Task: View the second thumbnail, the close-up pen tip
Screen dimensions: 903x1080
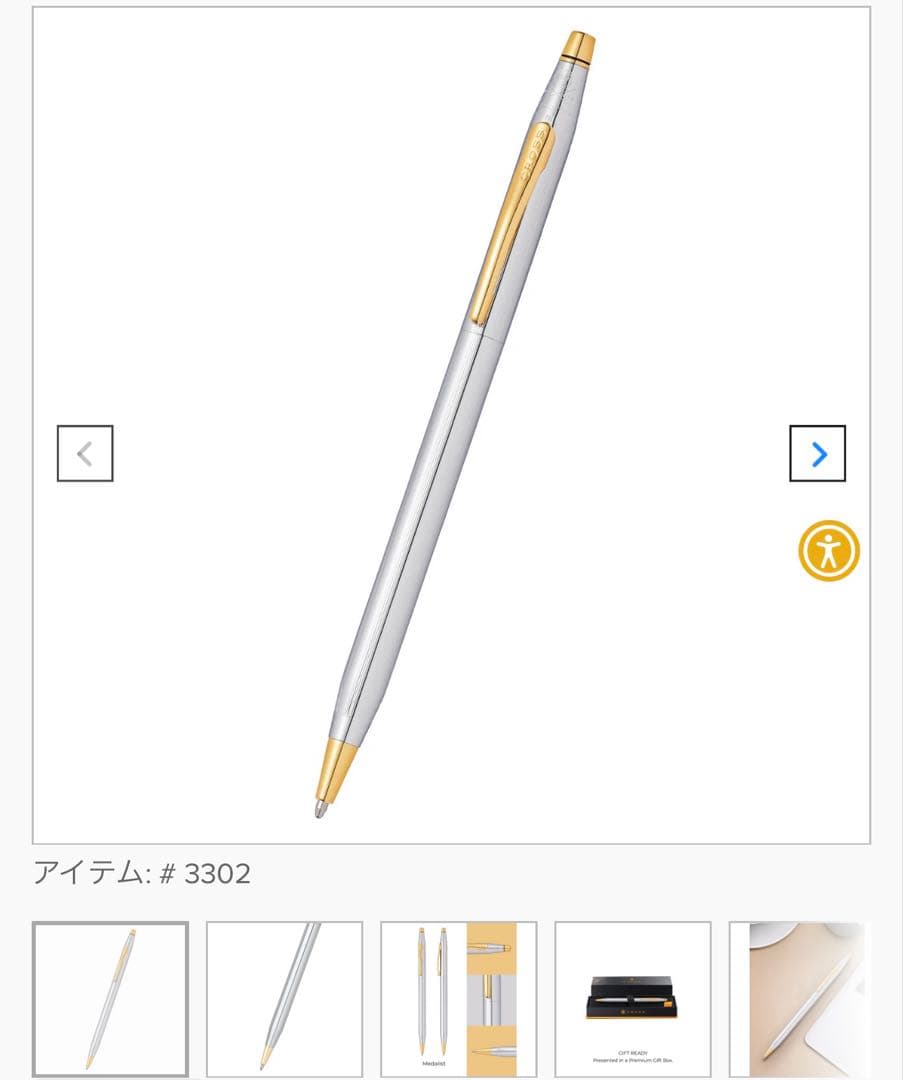Action: (x=284, y=999)
